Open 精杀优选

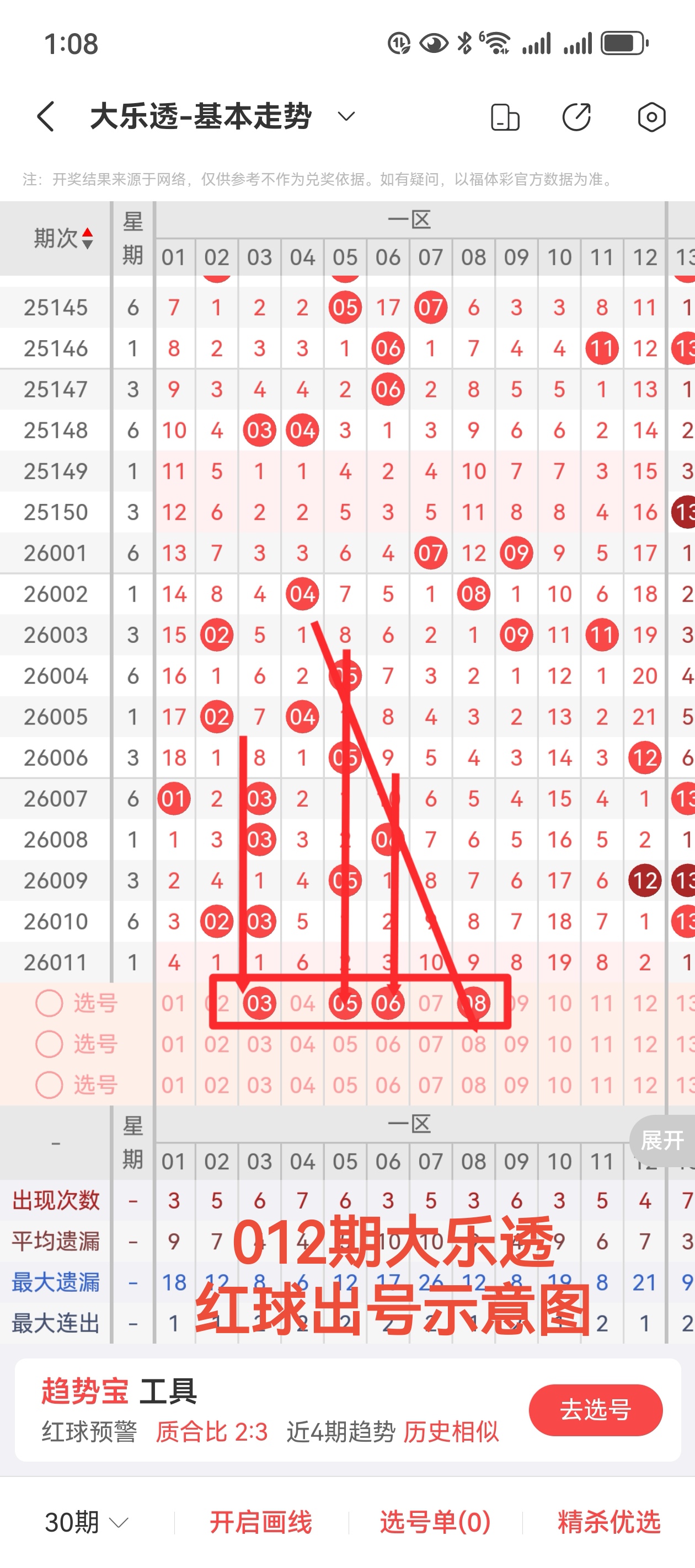609,1522
